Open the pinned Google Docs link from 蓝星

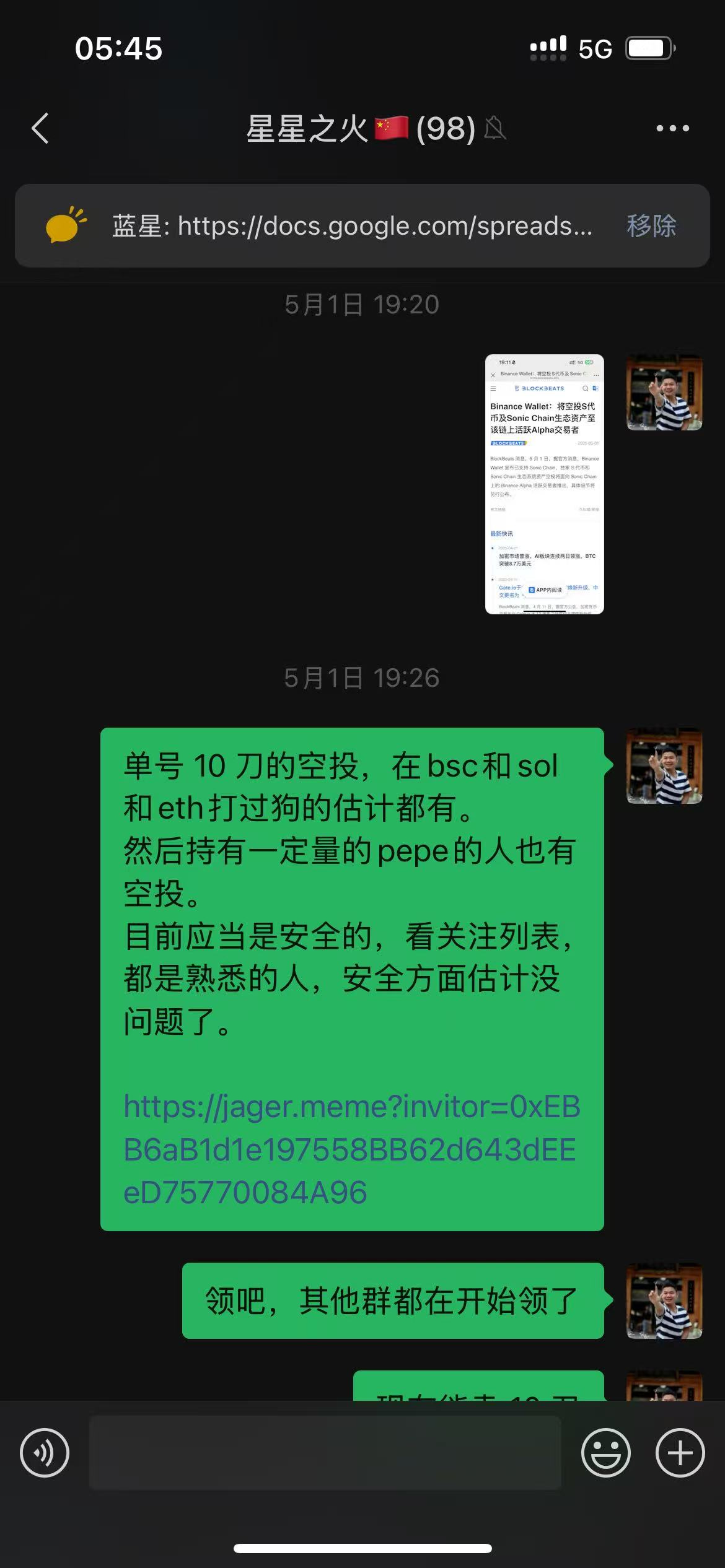352,226
